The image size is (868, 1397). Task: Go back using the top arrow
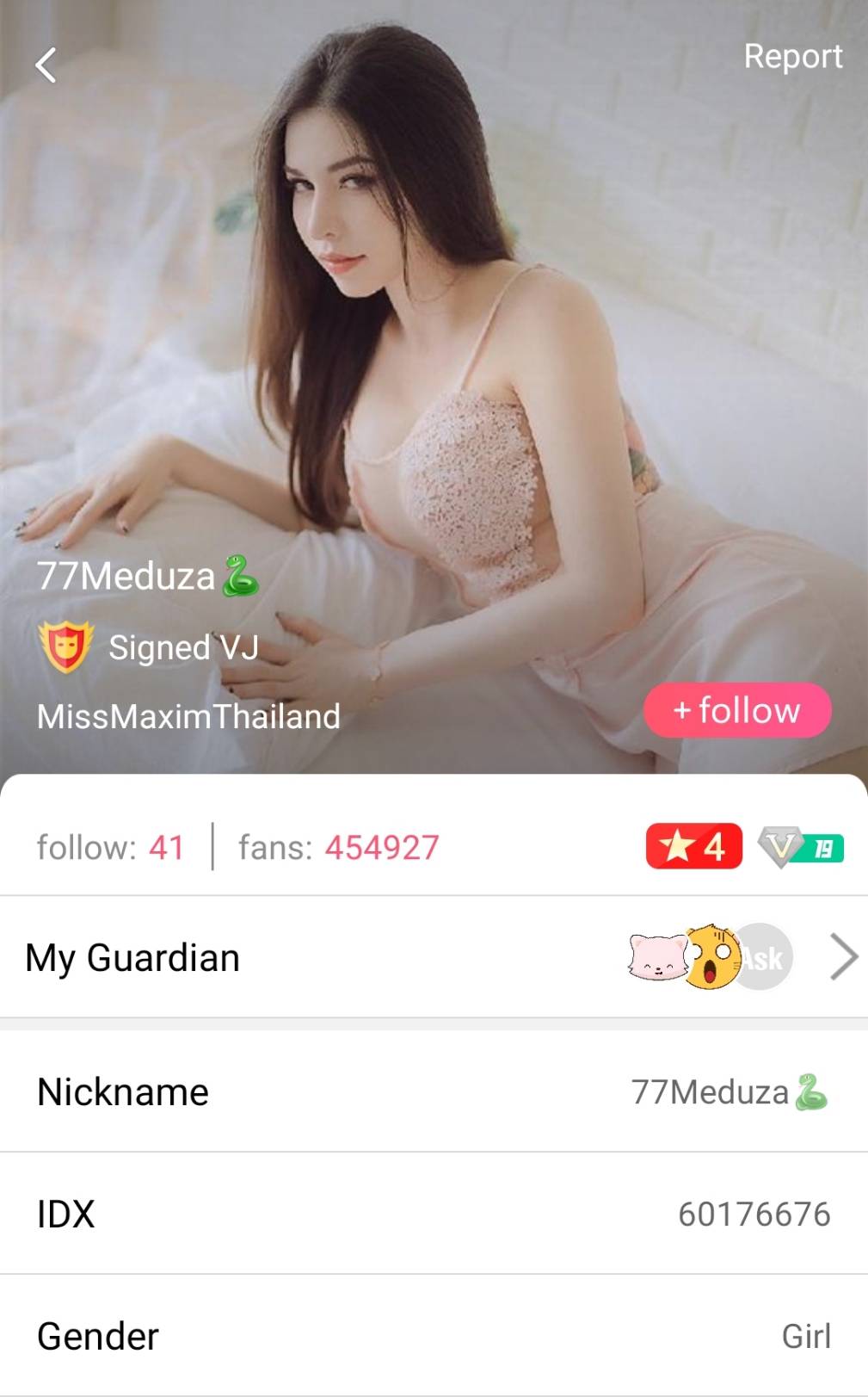coord(46,65)
